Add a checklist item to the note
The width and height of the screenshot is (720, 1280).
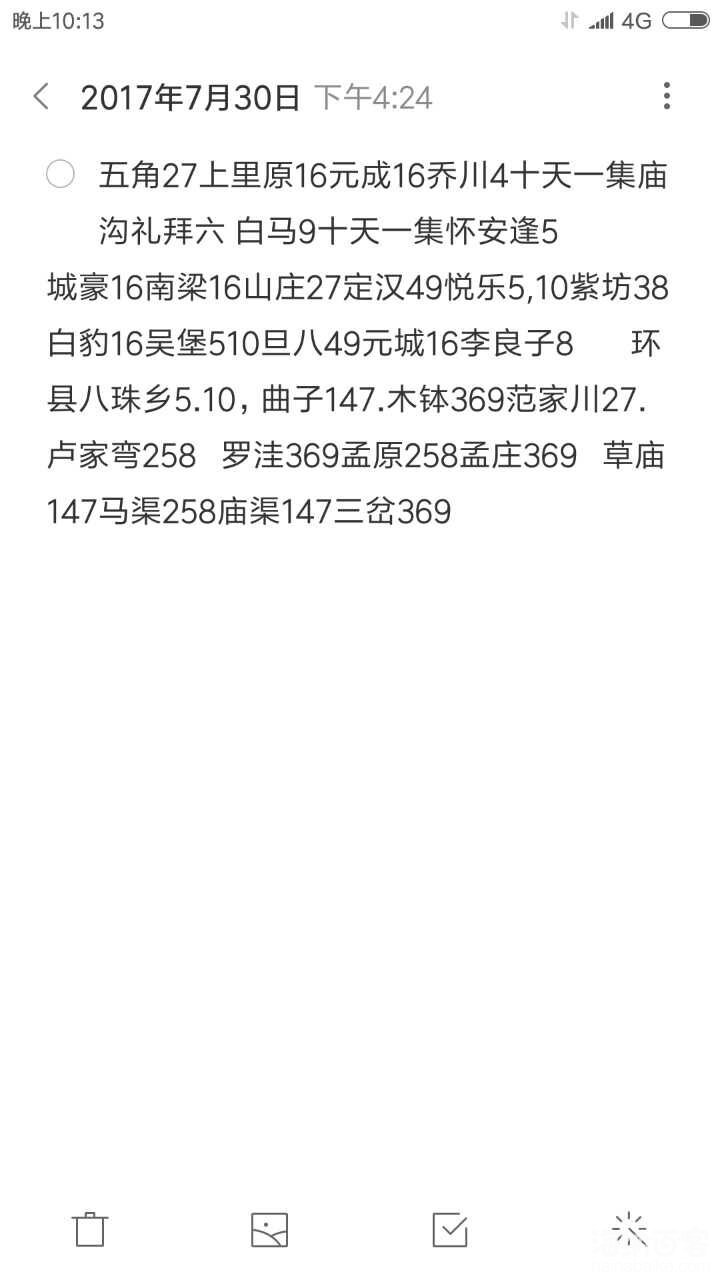point(450,1229)
